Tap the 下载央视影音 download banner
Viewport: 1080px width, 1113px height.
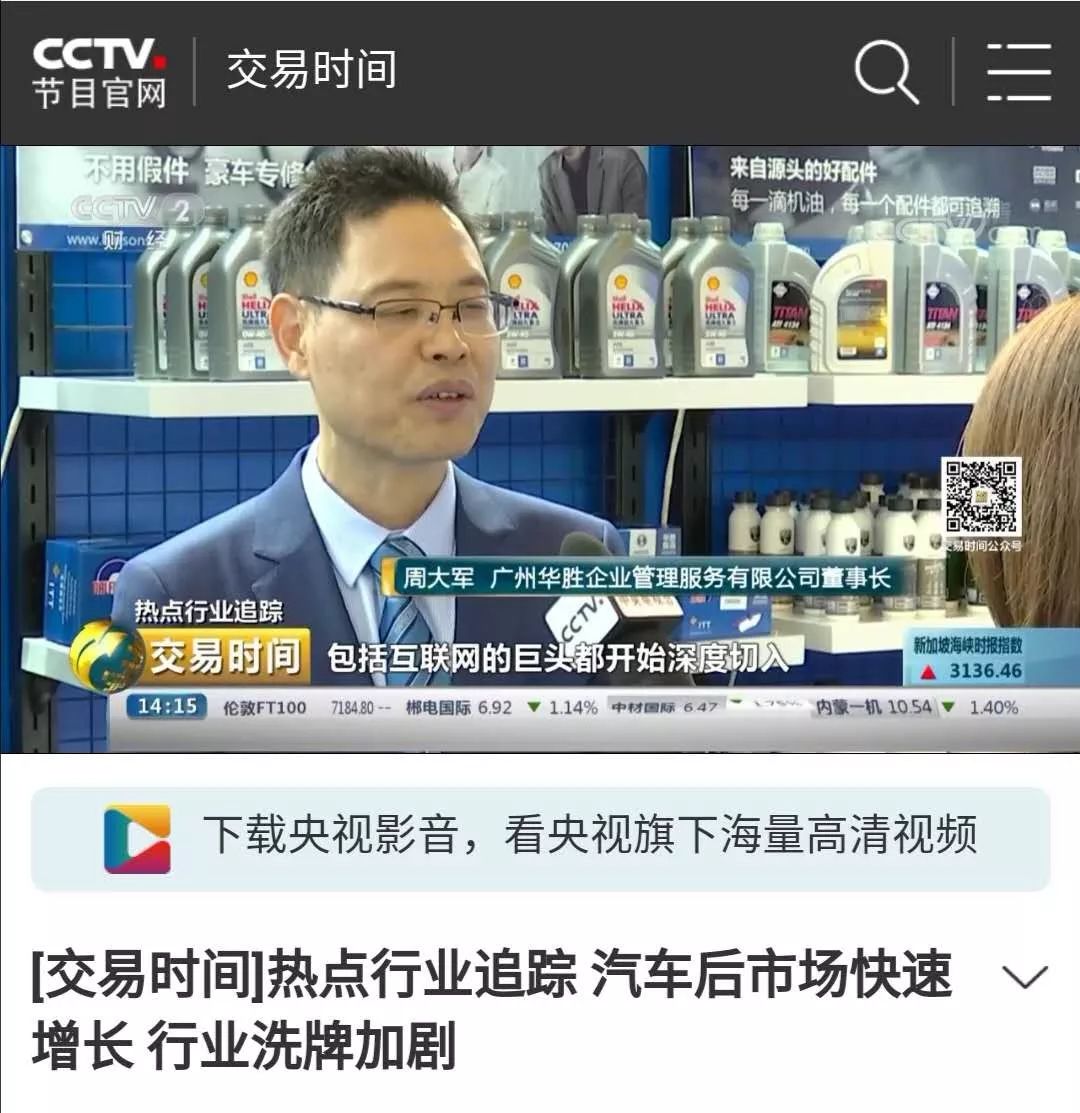(540, 838)
